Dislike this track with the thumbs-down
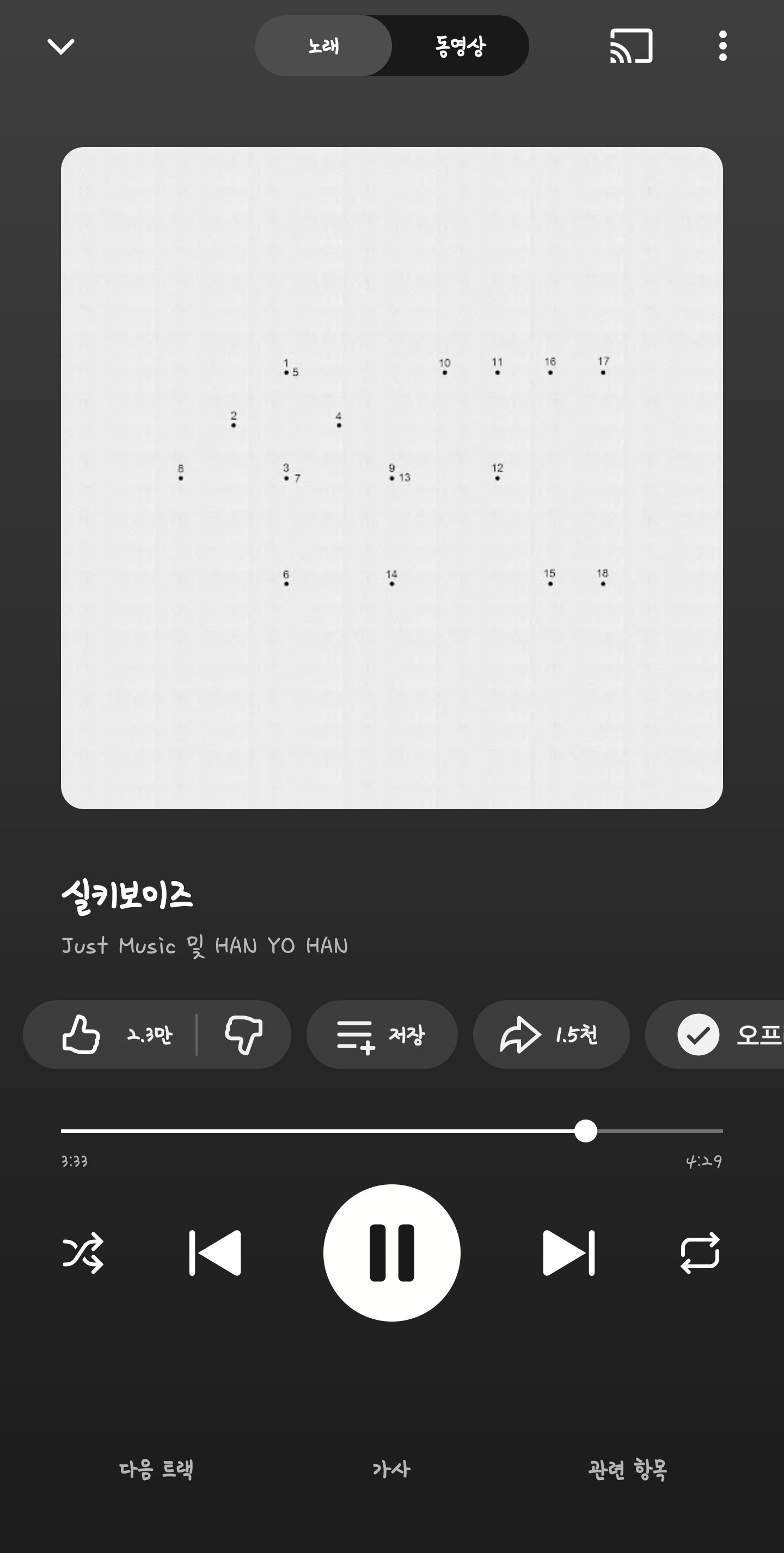The width and height of the screenshot is (784, 1553). tap(243, 1035)
